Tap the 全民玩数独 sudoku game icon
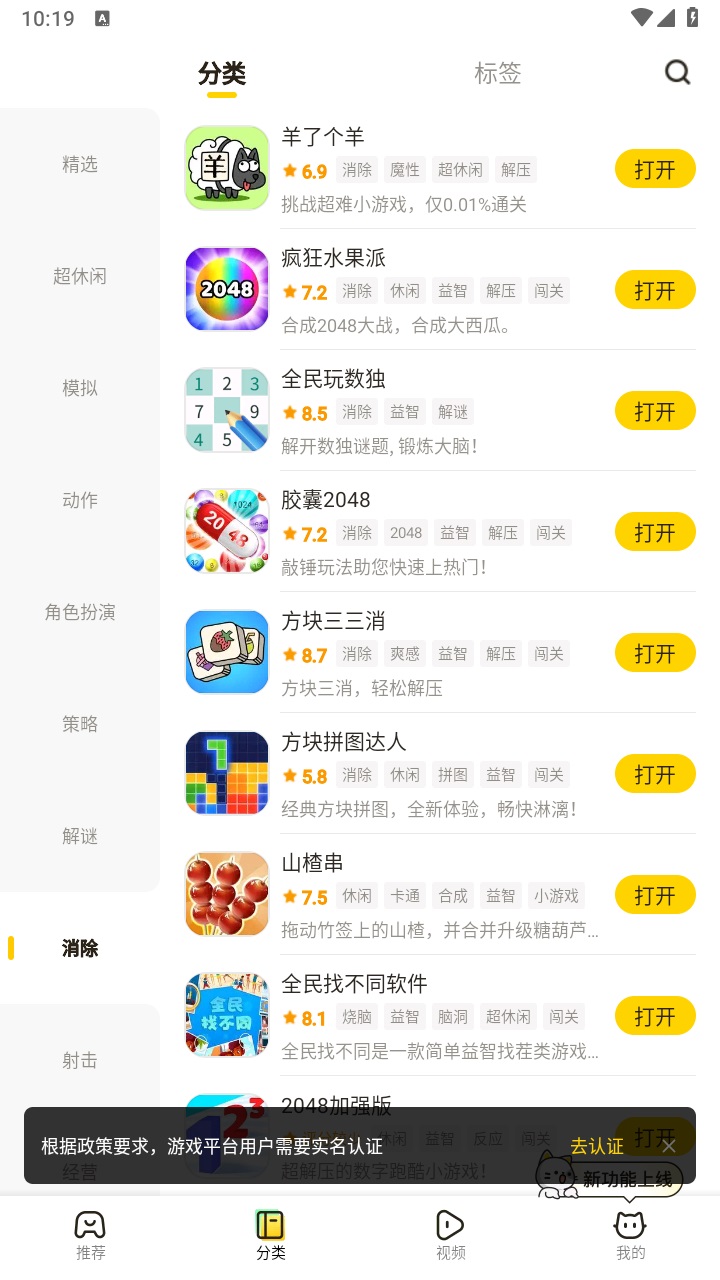 [x=226, y=410]
